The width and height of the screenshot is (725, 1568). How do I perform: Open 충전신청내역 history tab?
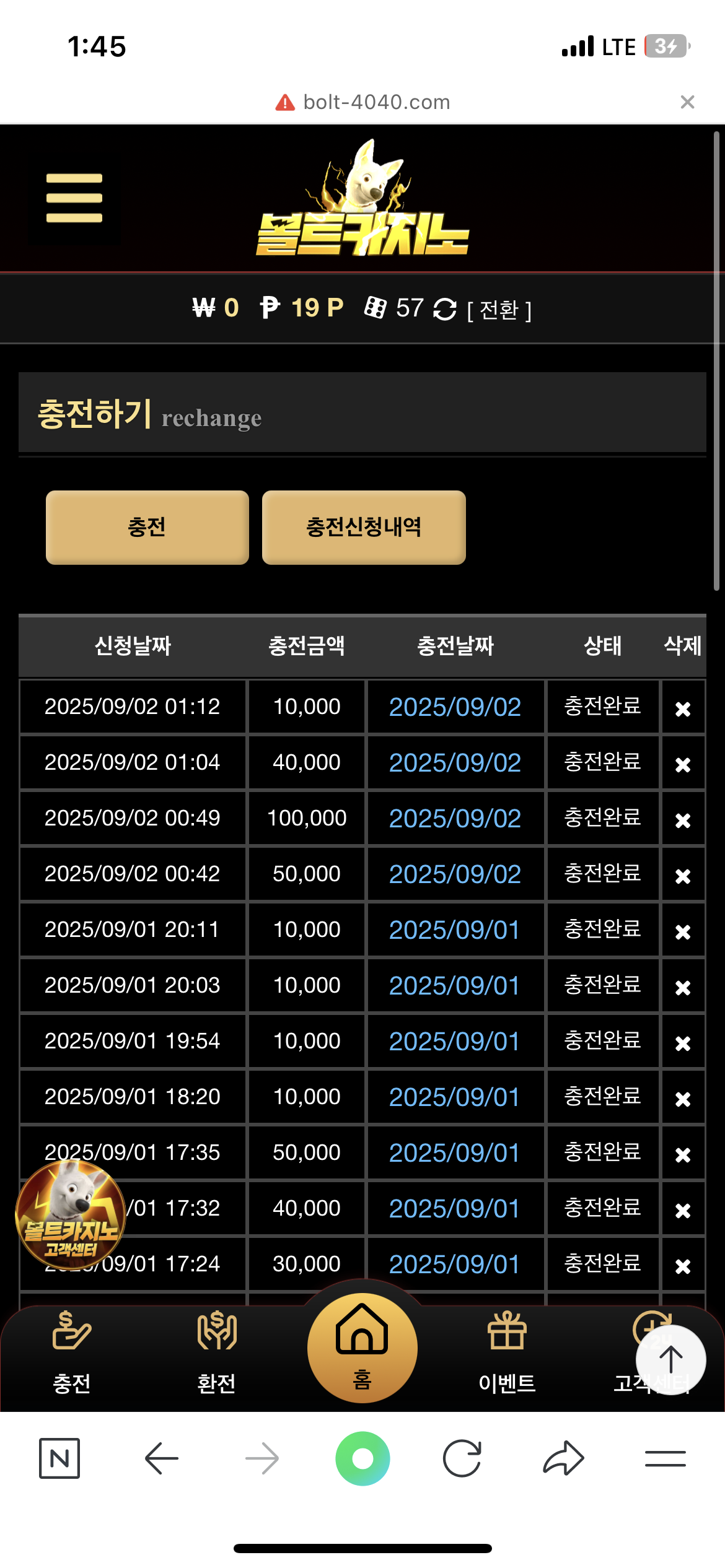coord(364,528)
